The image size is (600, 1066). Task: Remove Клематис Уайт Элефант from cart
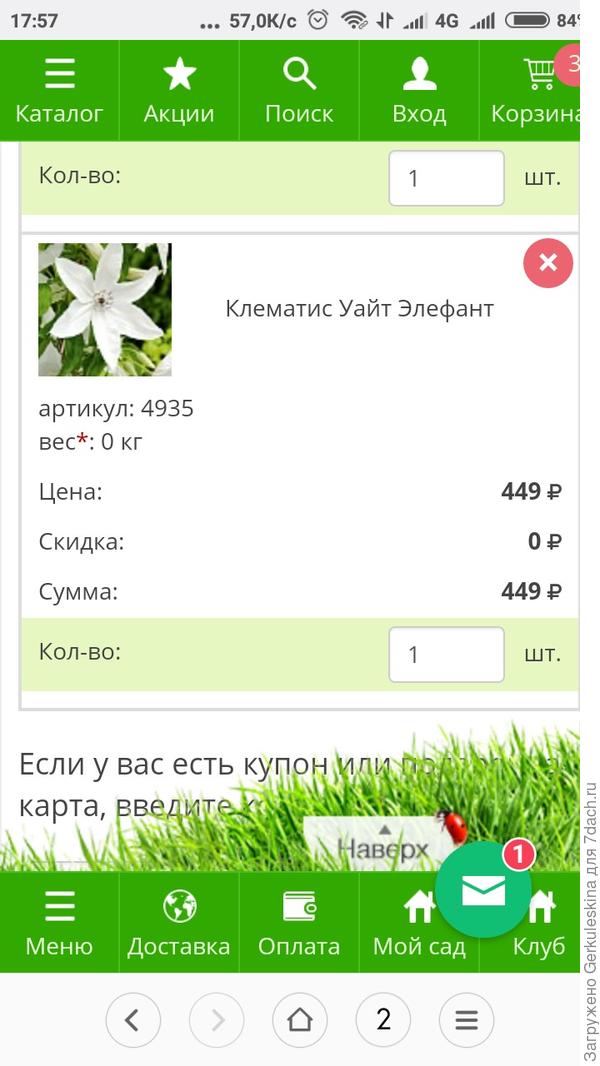[x=548, y=263]
